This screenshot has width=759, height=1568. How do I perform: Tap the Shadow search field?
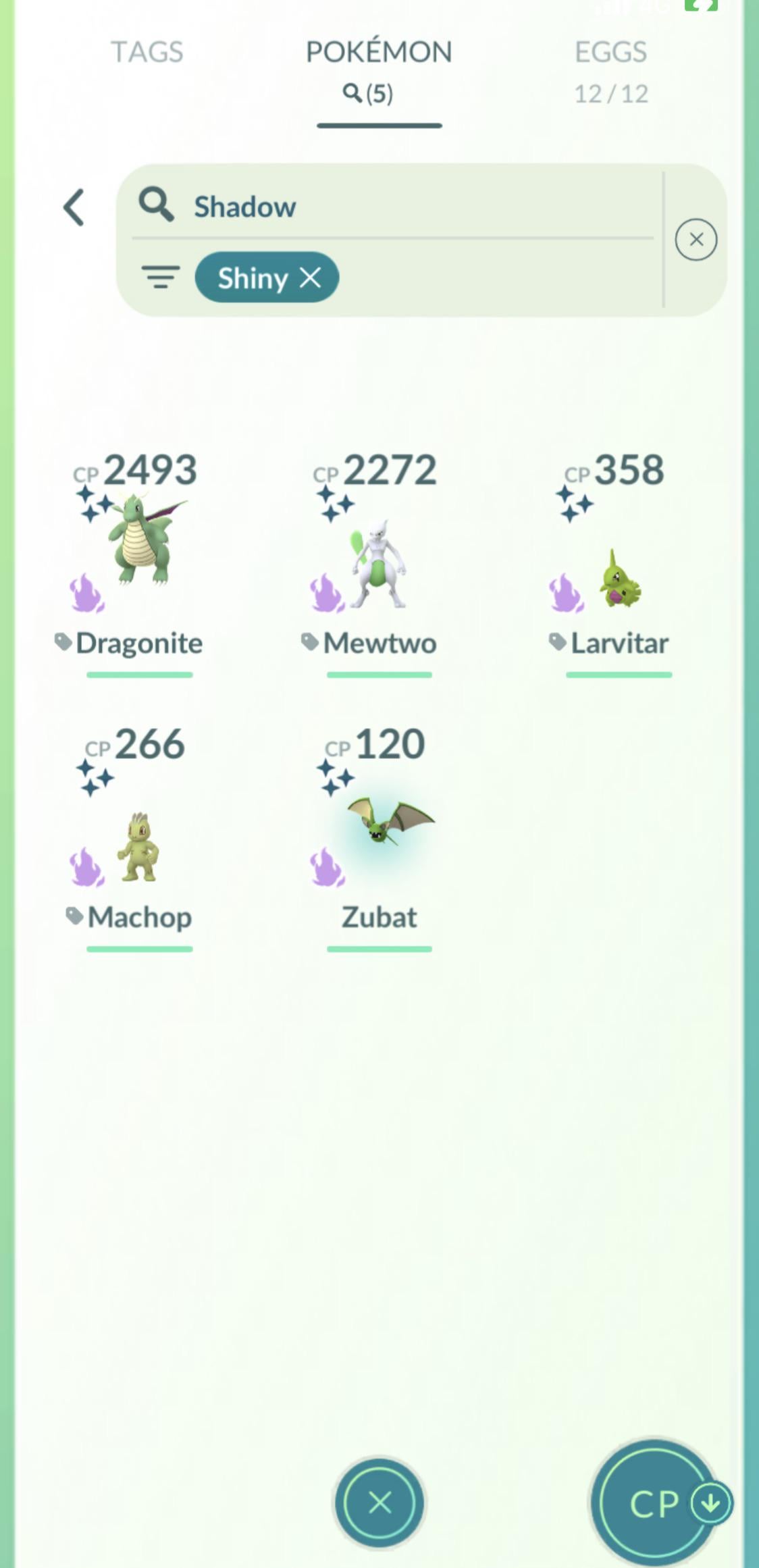point(392,207)
